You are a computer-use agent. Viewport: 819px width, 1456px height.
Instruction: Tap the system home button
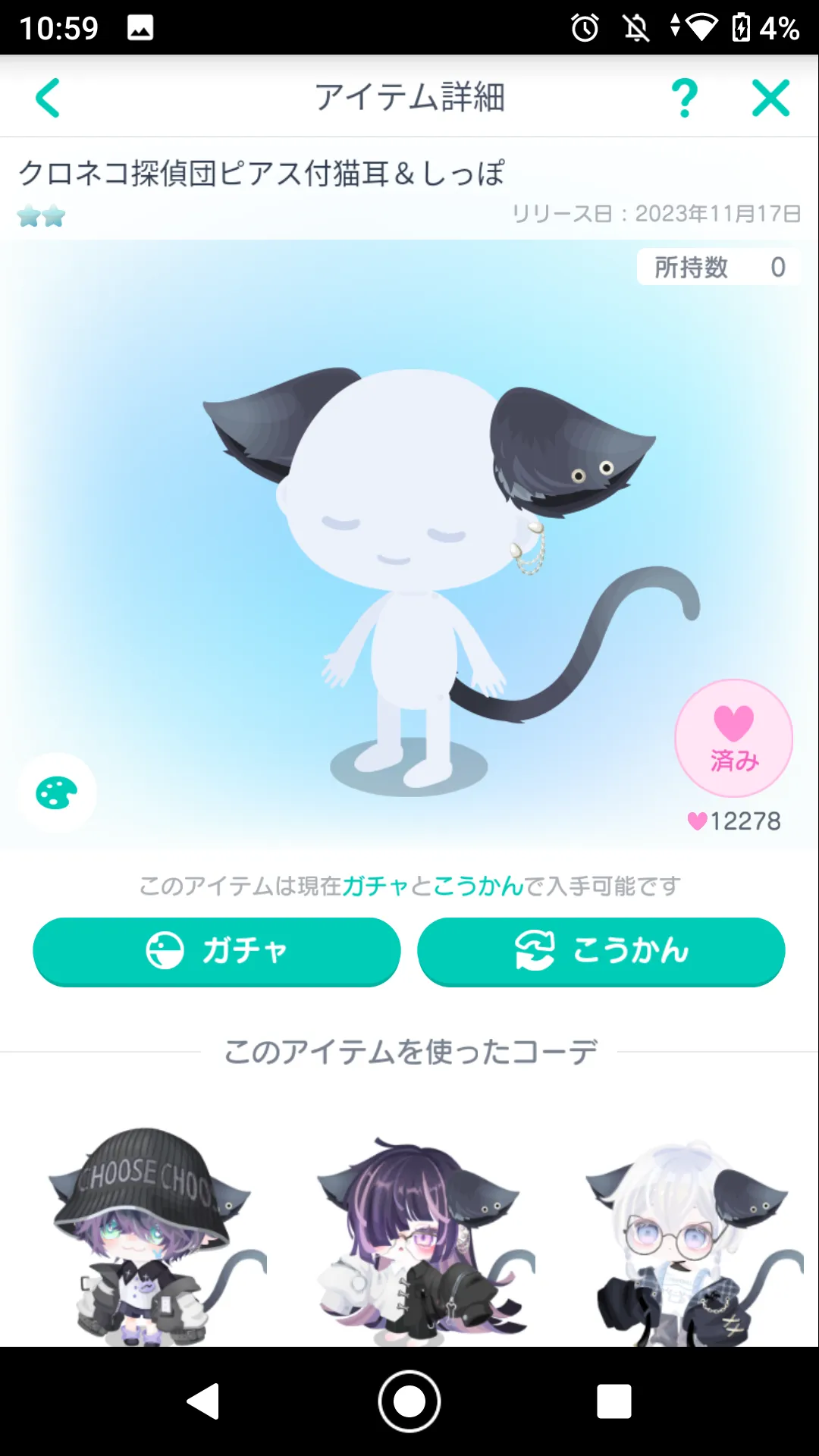coord(409,1401)
